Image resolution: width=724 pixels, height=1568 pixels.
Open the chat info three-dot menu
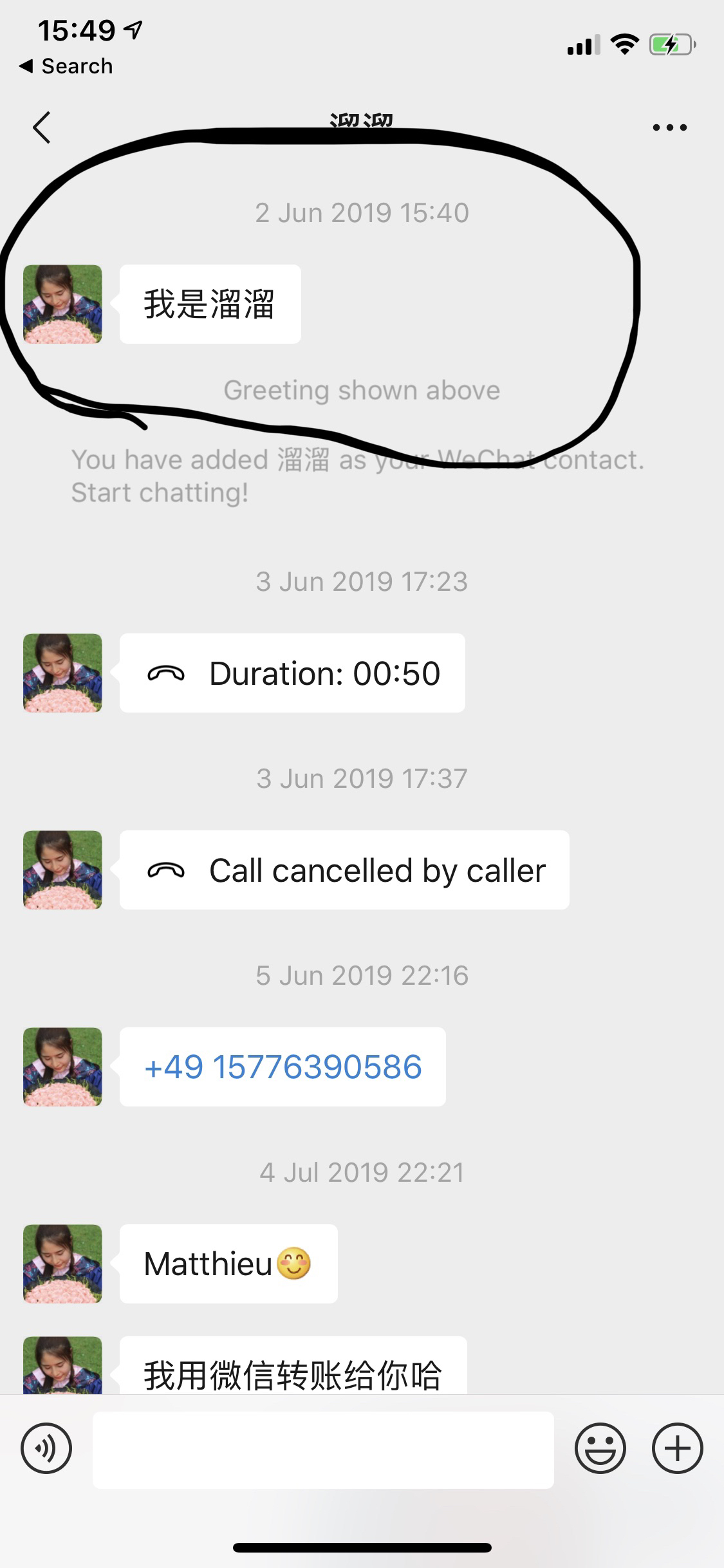[669, 127]
